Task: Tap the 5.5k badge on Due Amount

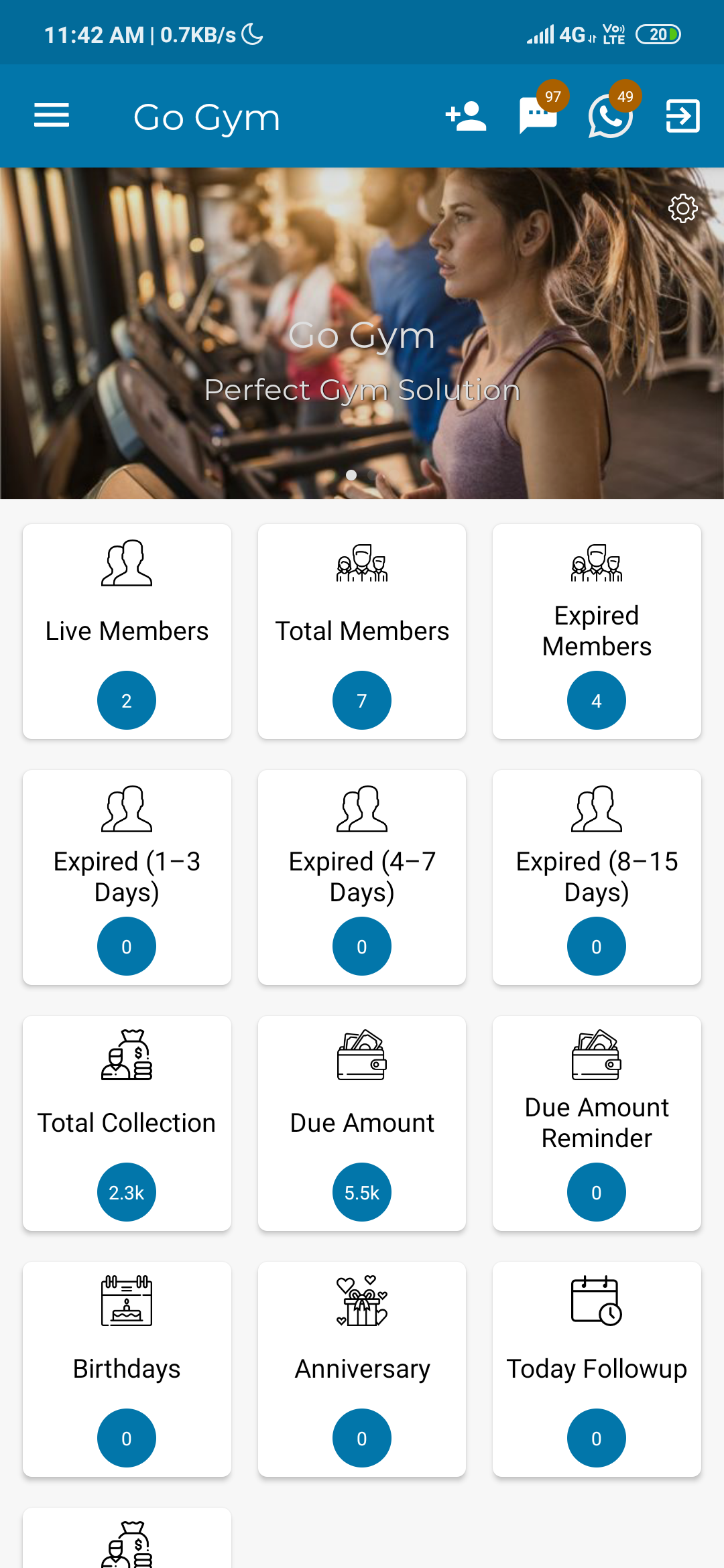Action: click(361, 1191)
